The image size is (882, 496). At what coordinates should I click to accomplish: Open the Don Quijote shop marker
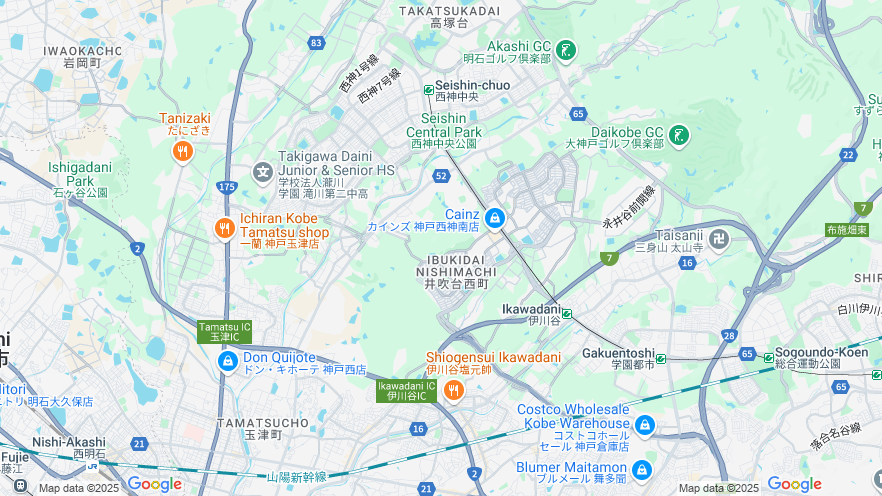click(228, 360)
